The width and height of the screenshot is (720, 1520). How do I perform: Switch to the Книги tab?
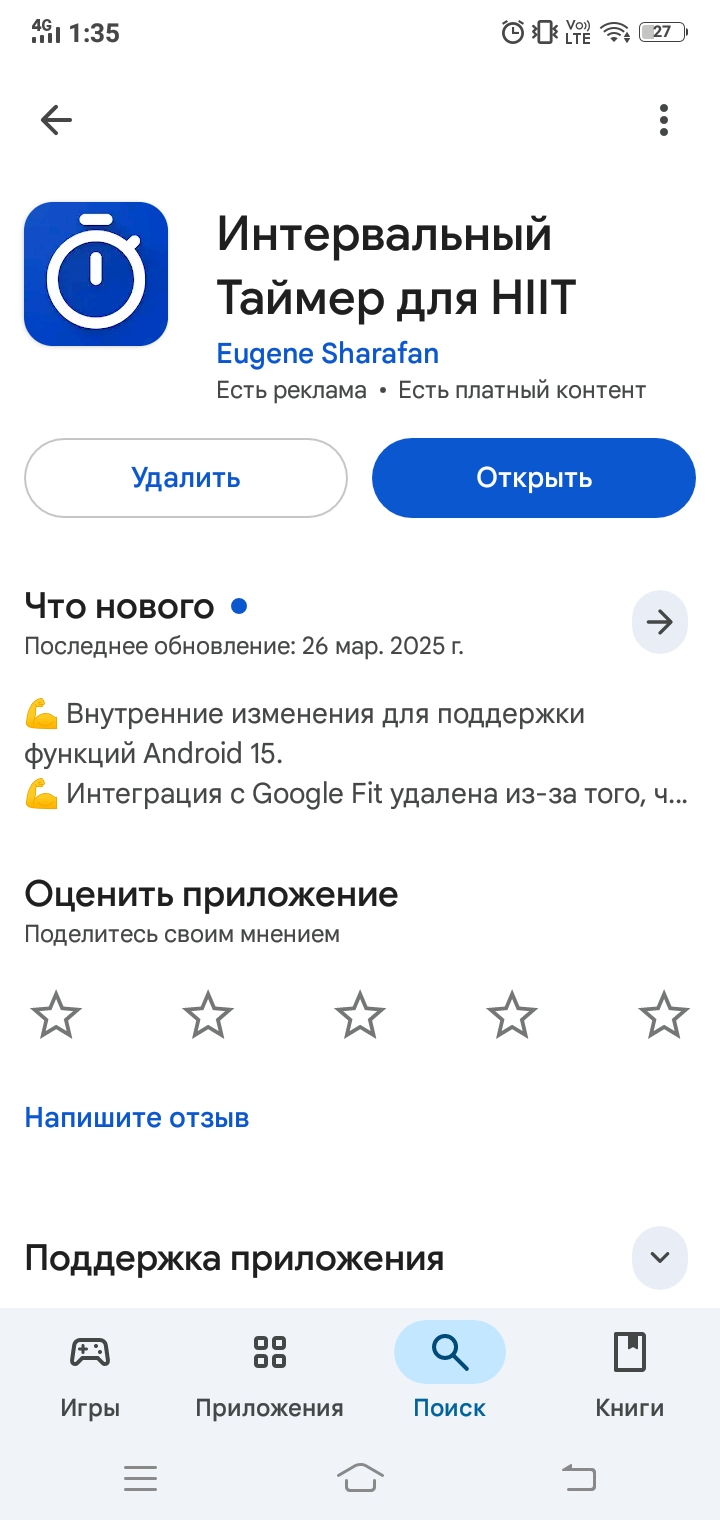pos(629,1375)
